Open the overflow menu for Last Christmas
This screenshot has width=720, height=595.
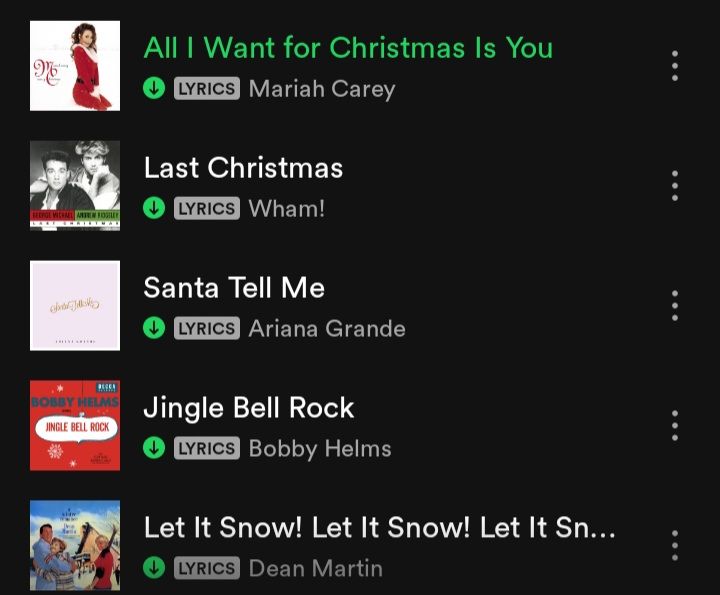[x=675, y=186]
